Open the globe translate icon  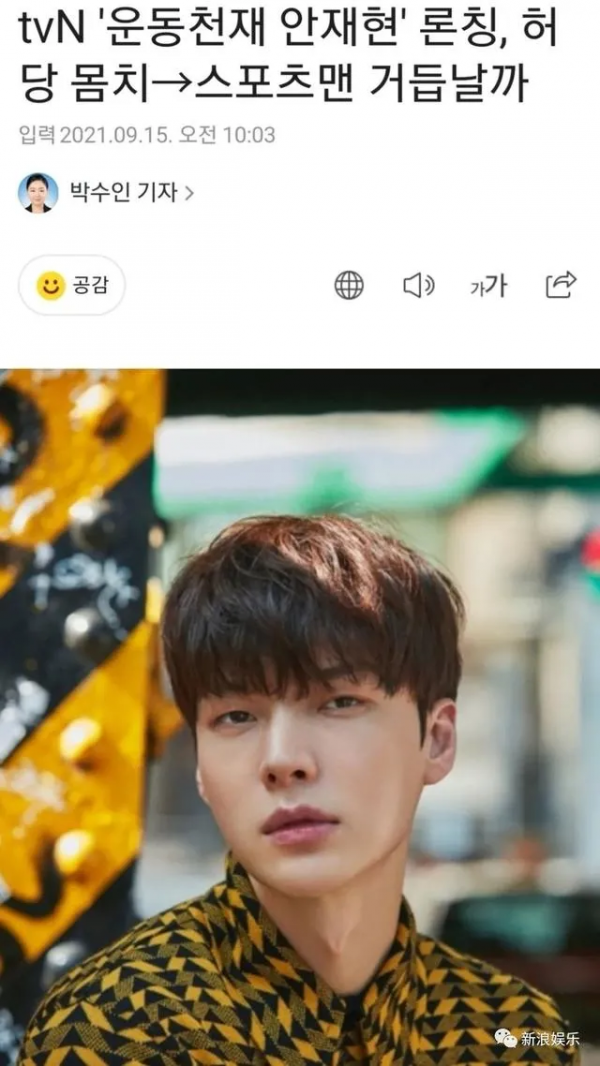pyautogui.click(x=349, y=286)
